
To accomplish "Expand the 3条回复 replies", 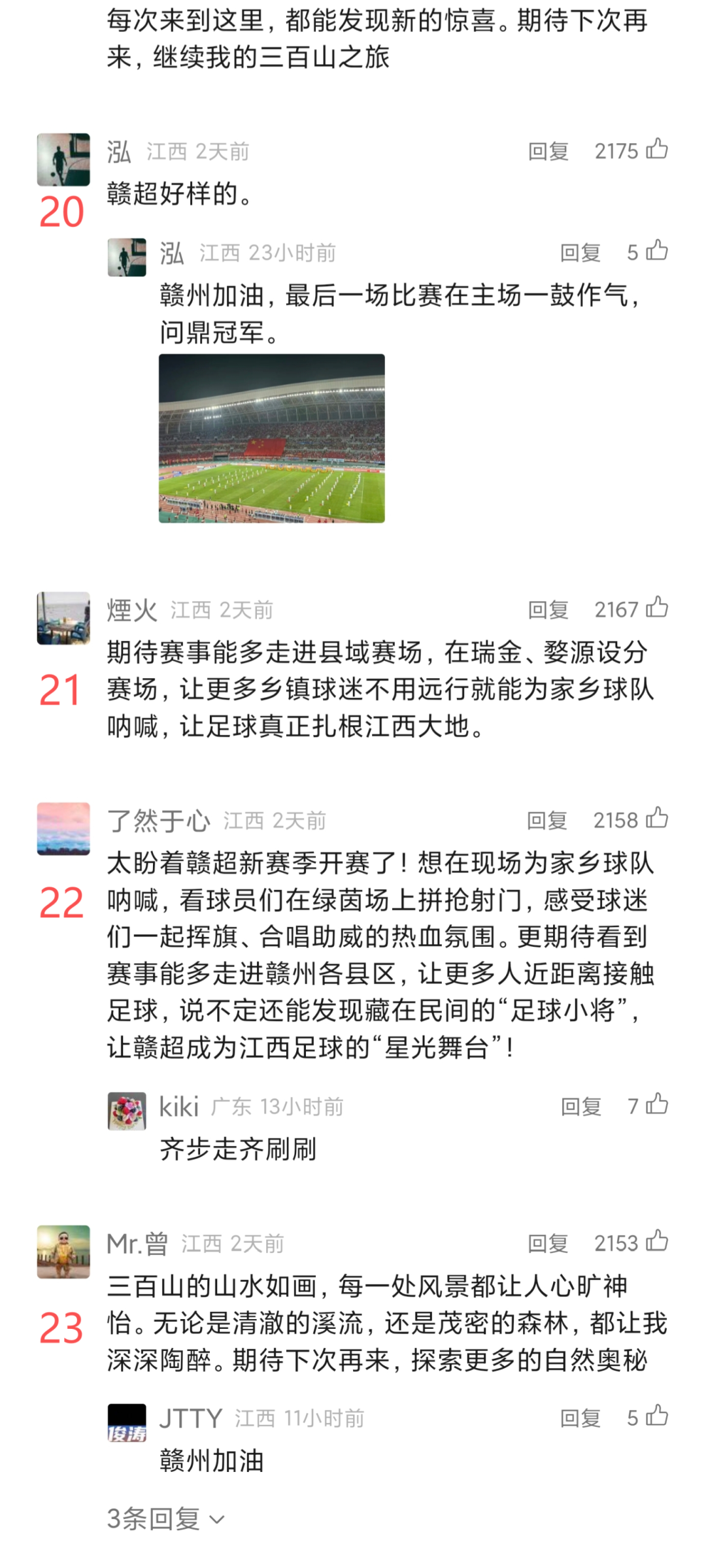I will coord(166,1519).
